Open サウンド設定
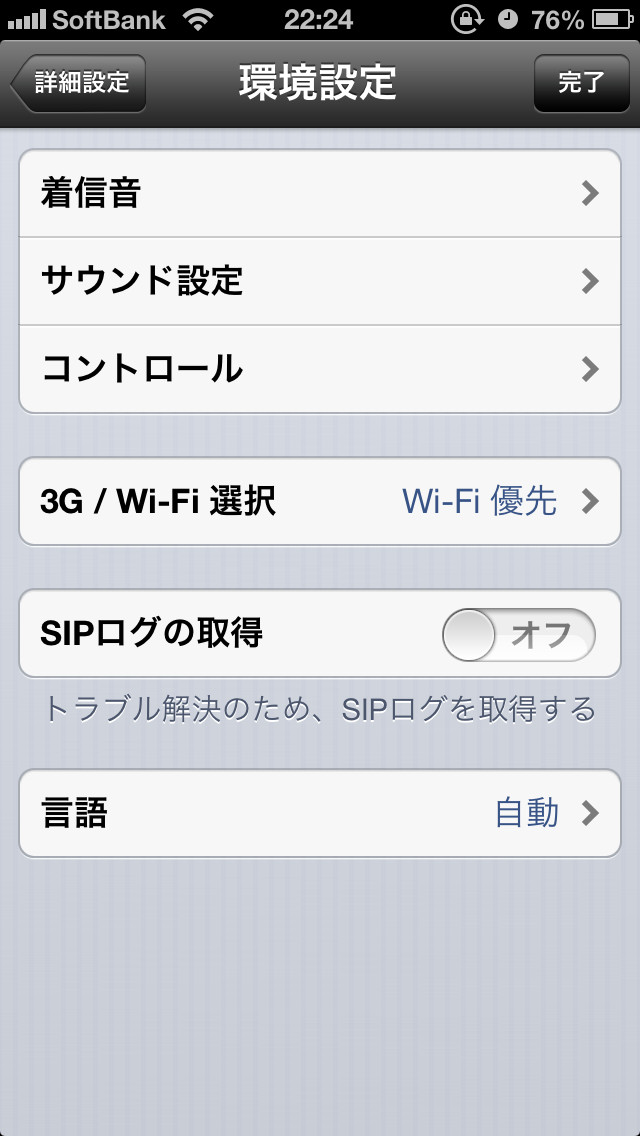640x1136 pixels. coord(320,281)
